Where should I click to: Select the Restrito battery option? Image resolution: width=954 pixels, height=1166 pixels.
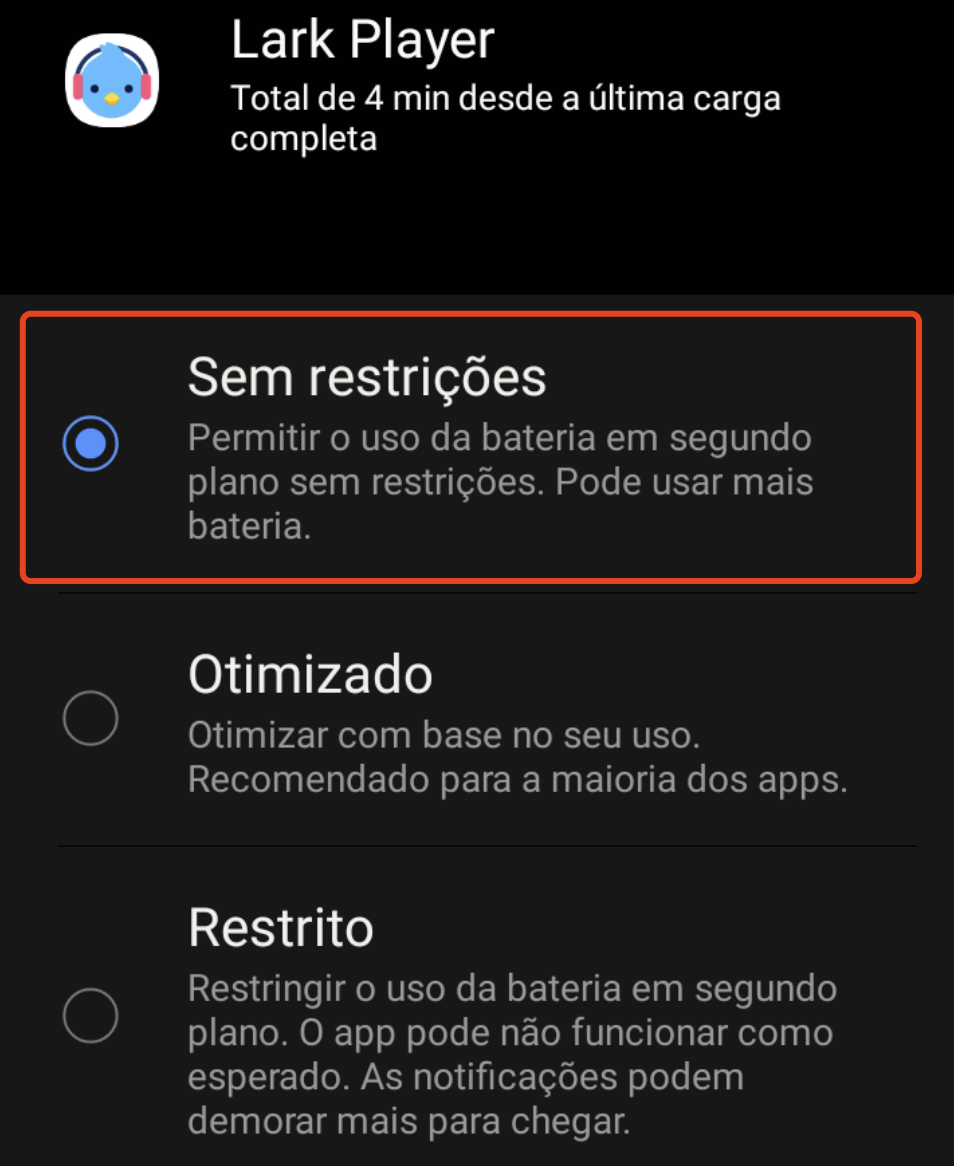pyautogui.click(x=90, y=1016)
